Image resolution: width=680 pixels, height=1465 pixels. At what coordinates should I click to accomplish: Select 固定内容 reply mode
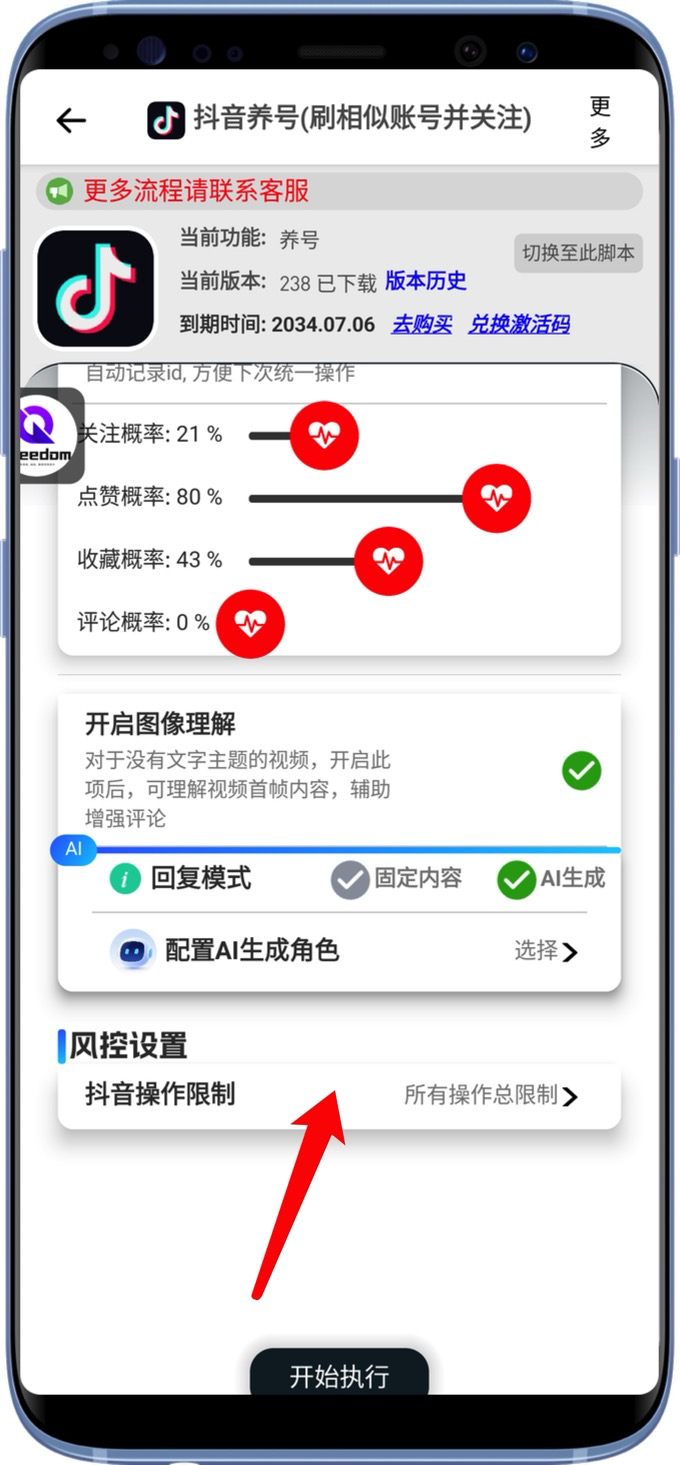click(351, 880)
